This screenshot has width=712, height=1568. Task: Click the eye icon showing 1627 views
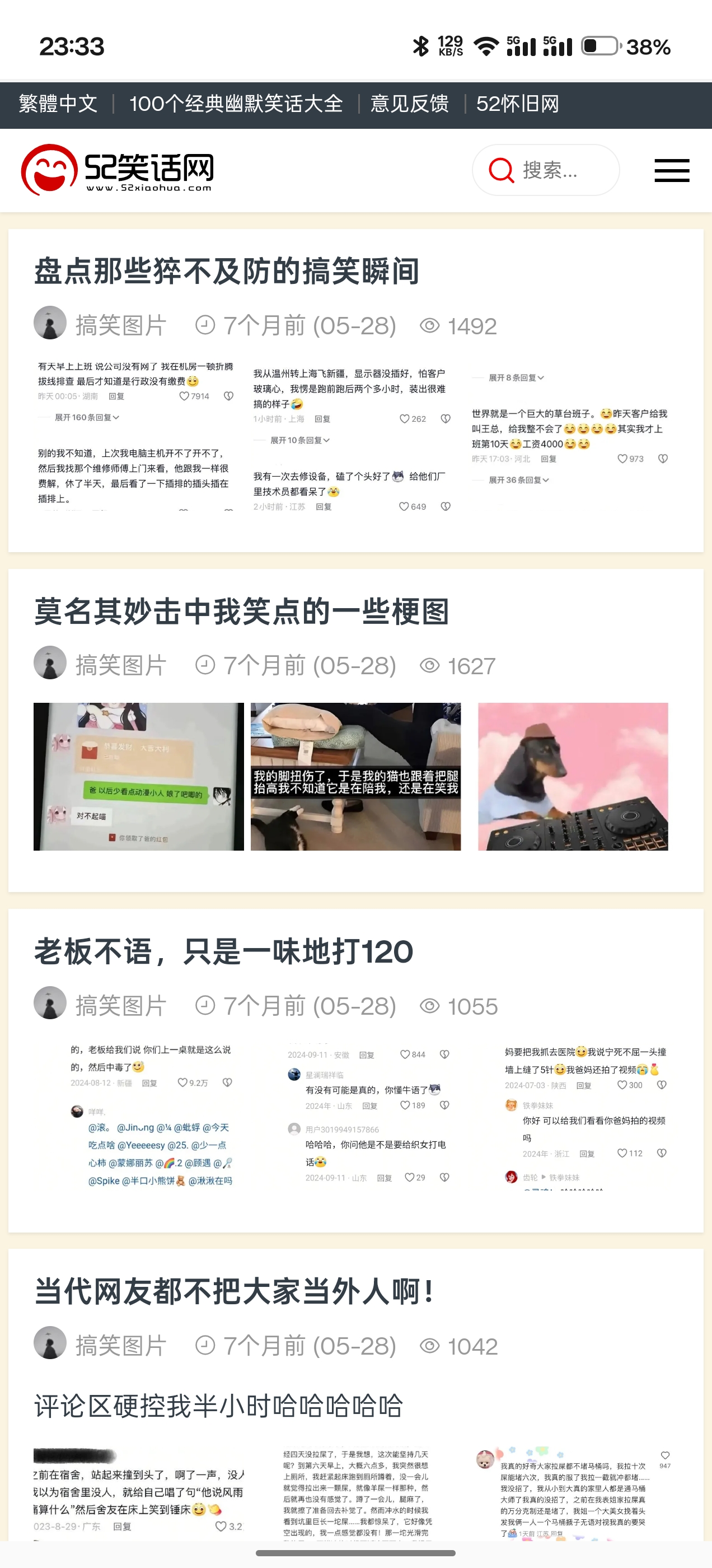430,665
